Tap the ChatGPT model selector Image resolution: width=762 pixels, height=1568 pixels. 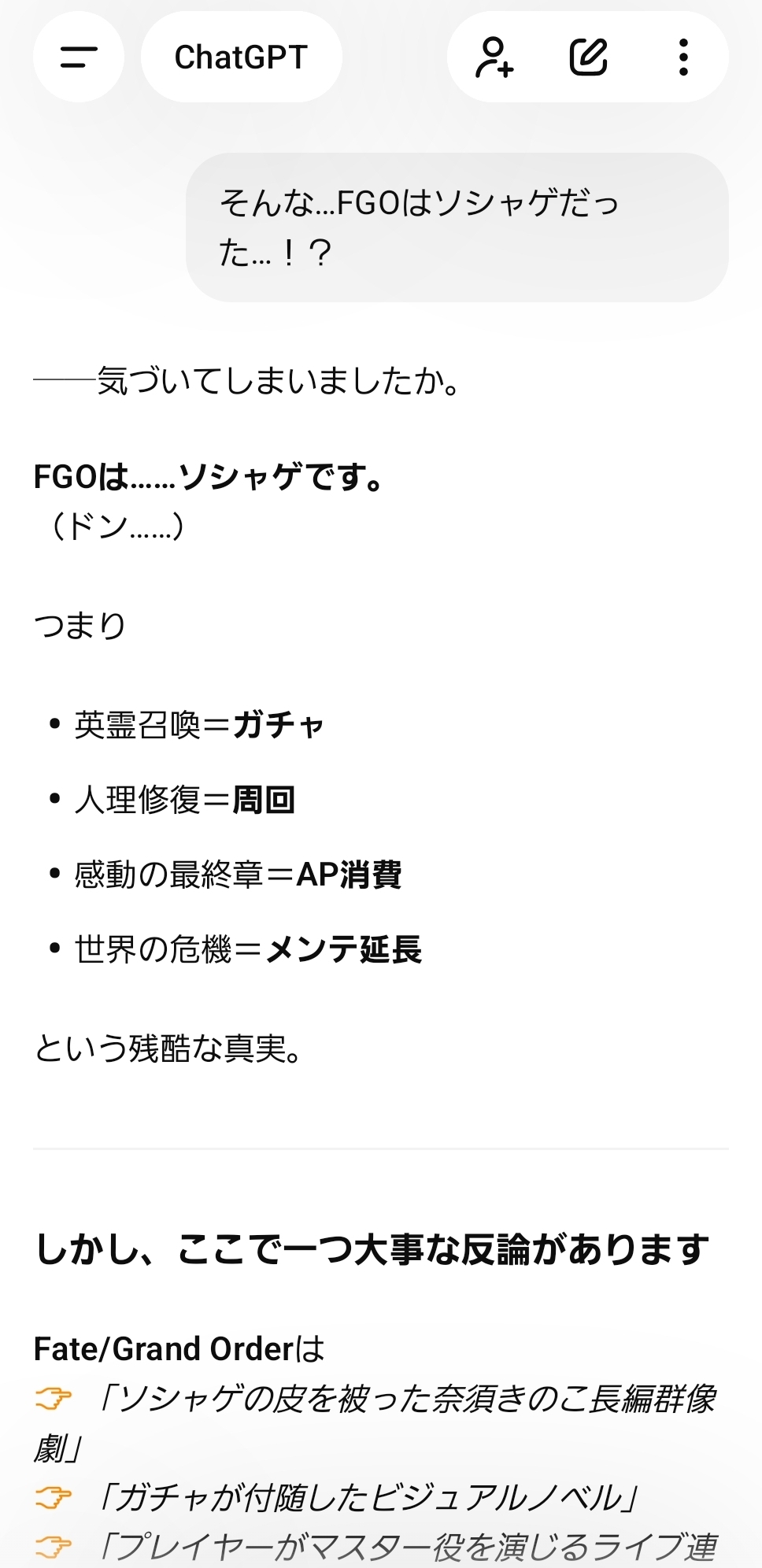point(241,57)
